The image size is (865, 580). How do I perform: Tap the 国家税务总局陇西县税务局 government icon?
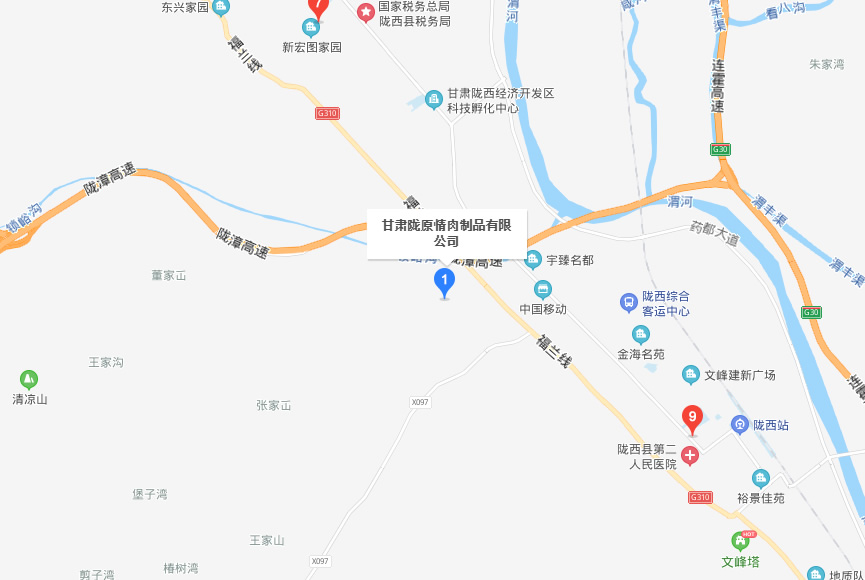(x=365, y=12)
